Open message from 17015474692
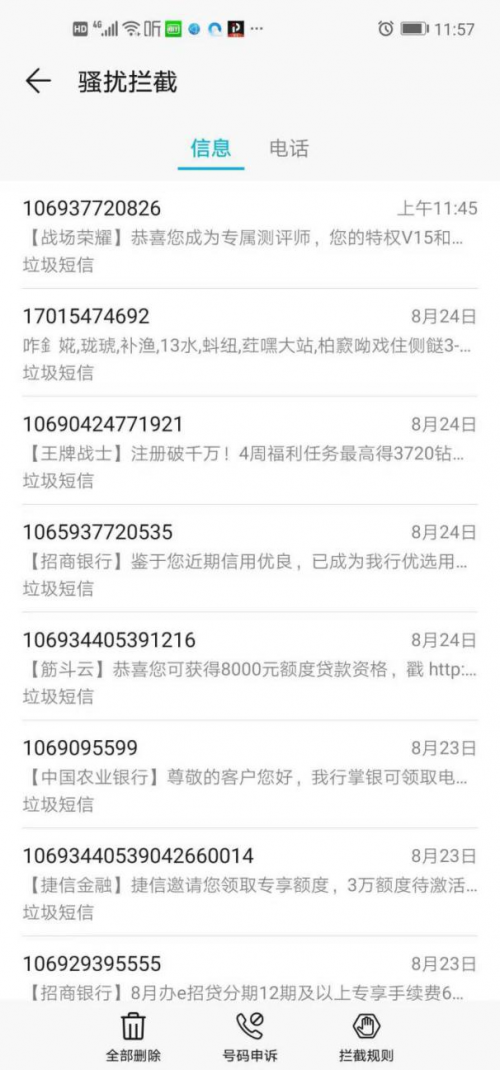Image resolution: width=500 pixels, height=1070 pixels. [250, 343]
